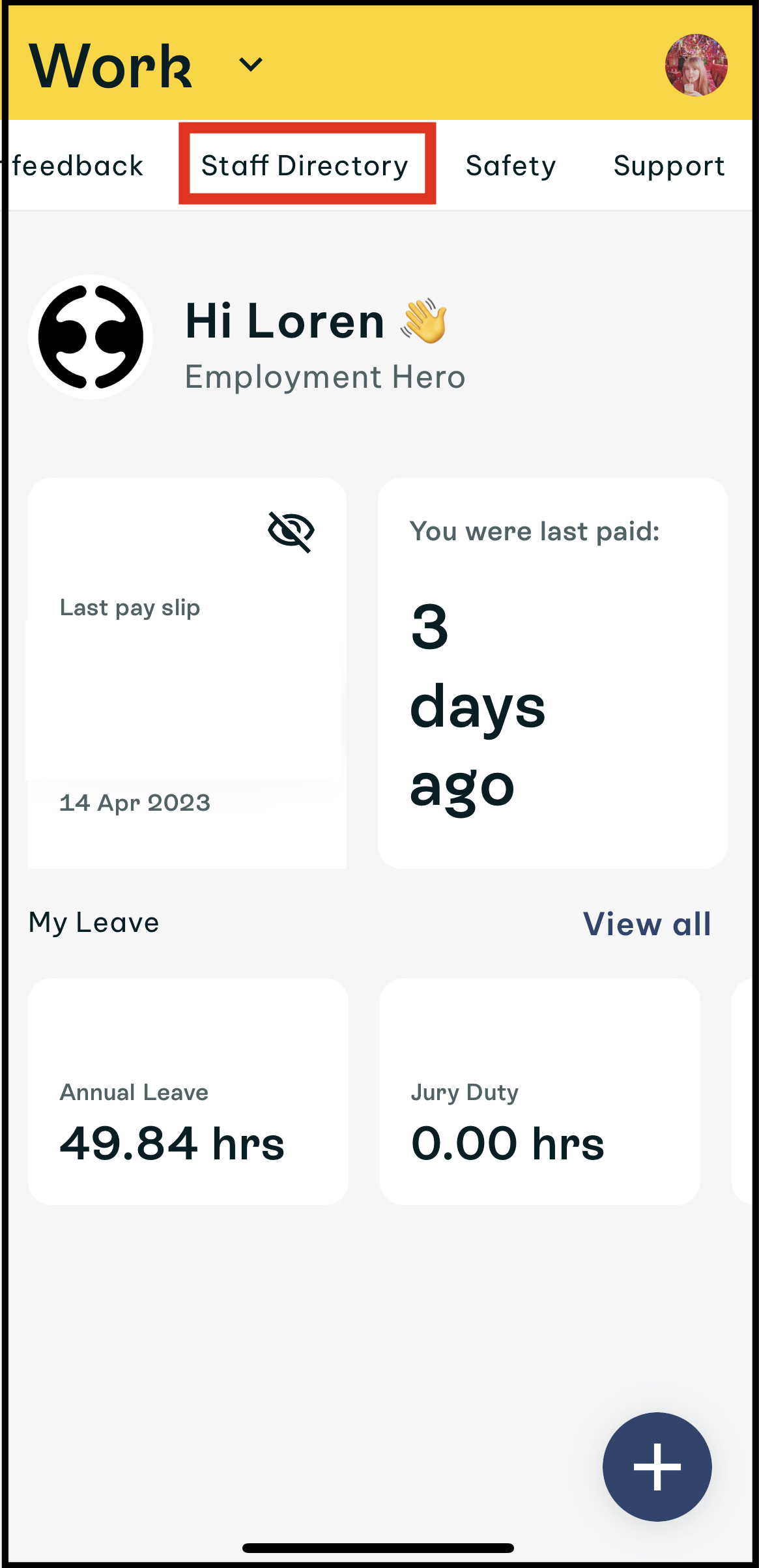
Task: Open the 'You were last paid' card
Action: coord(552,673)
